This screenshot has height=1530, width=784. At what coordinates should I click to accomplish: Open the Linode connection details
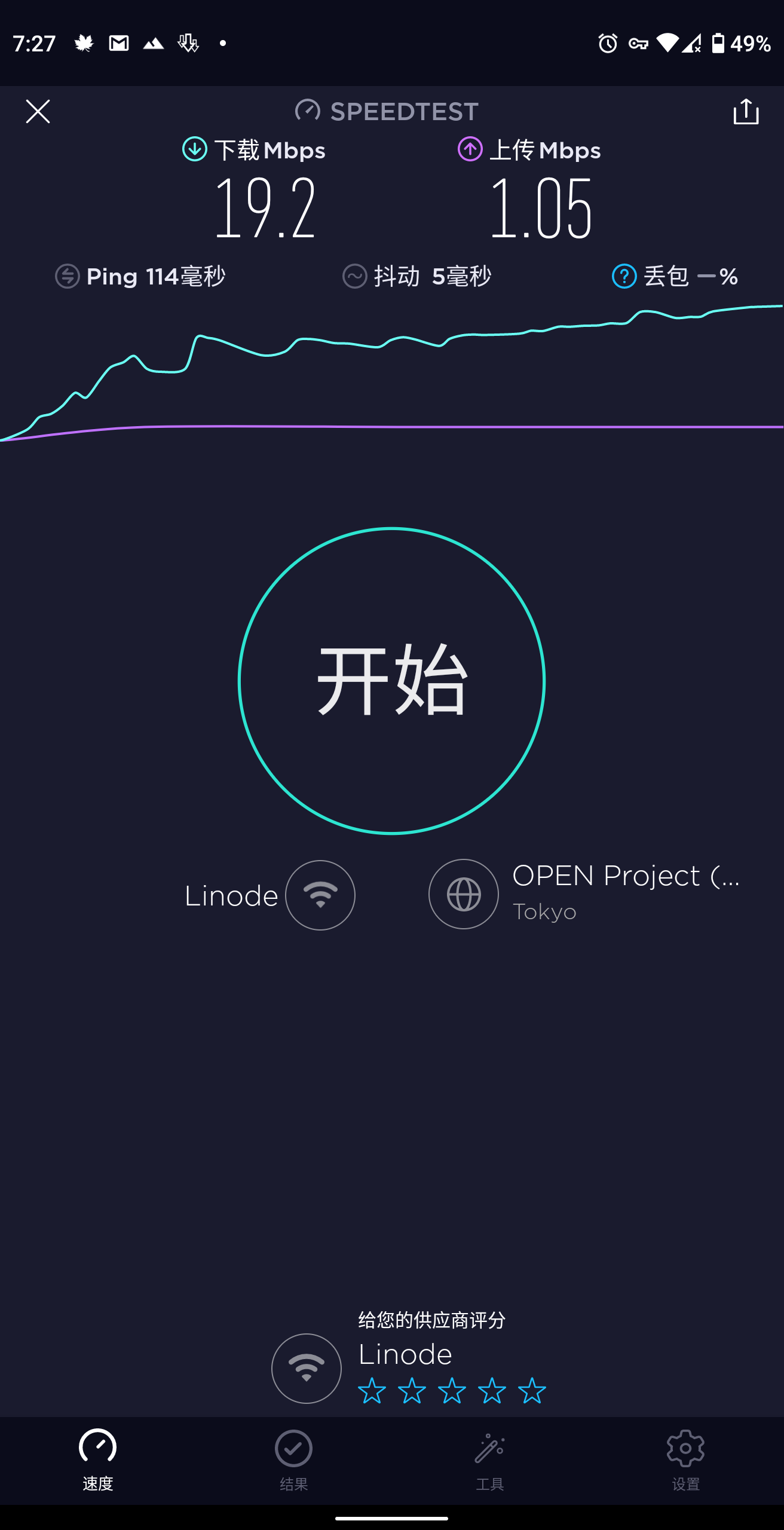pos(320,895)
